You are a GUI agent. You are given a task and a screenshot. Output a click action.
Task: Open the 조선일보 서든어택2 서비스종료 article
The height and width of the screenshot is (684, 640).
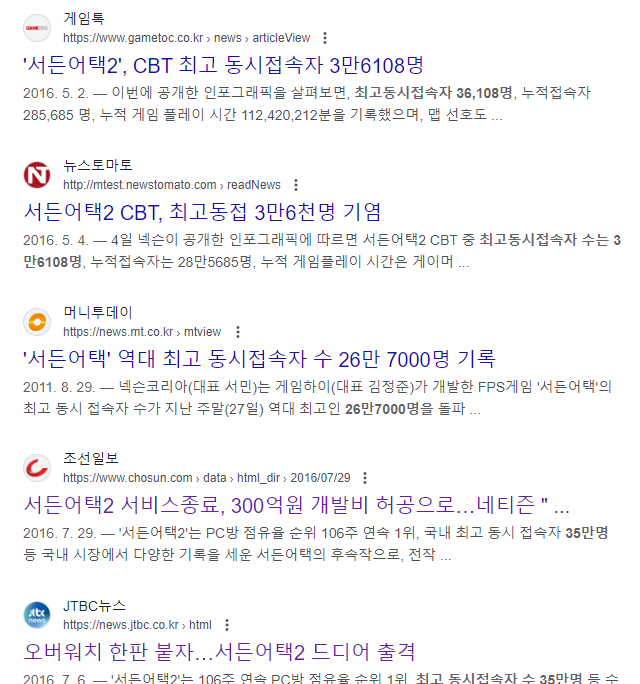(295, 505)
